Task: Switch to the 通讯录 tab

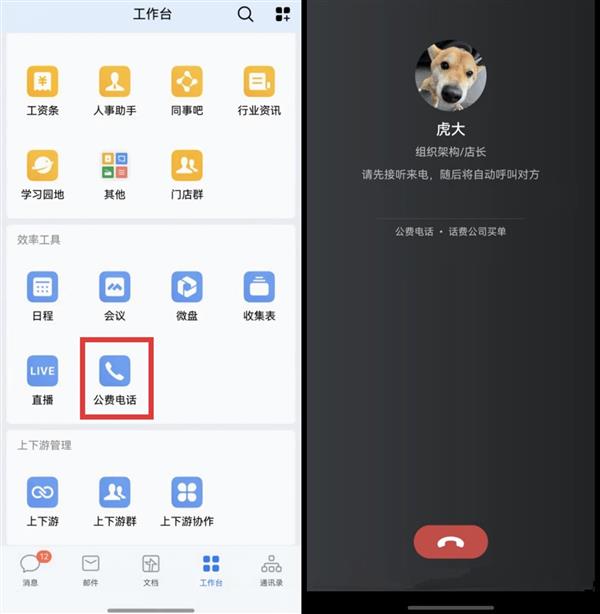Action: point(271,569)
